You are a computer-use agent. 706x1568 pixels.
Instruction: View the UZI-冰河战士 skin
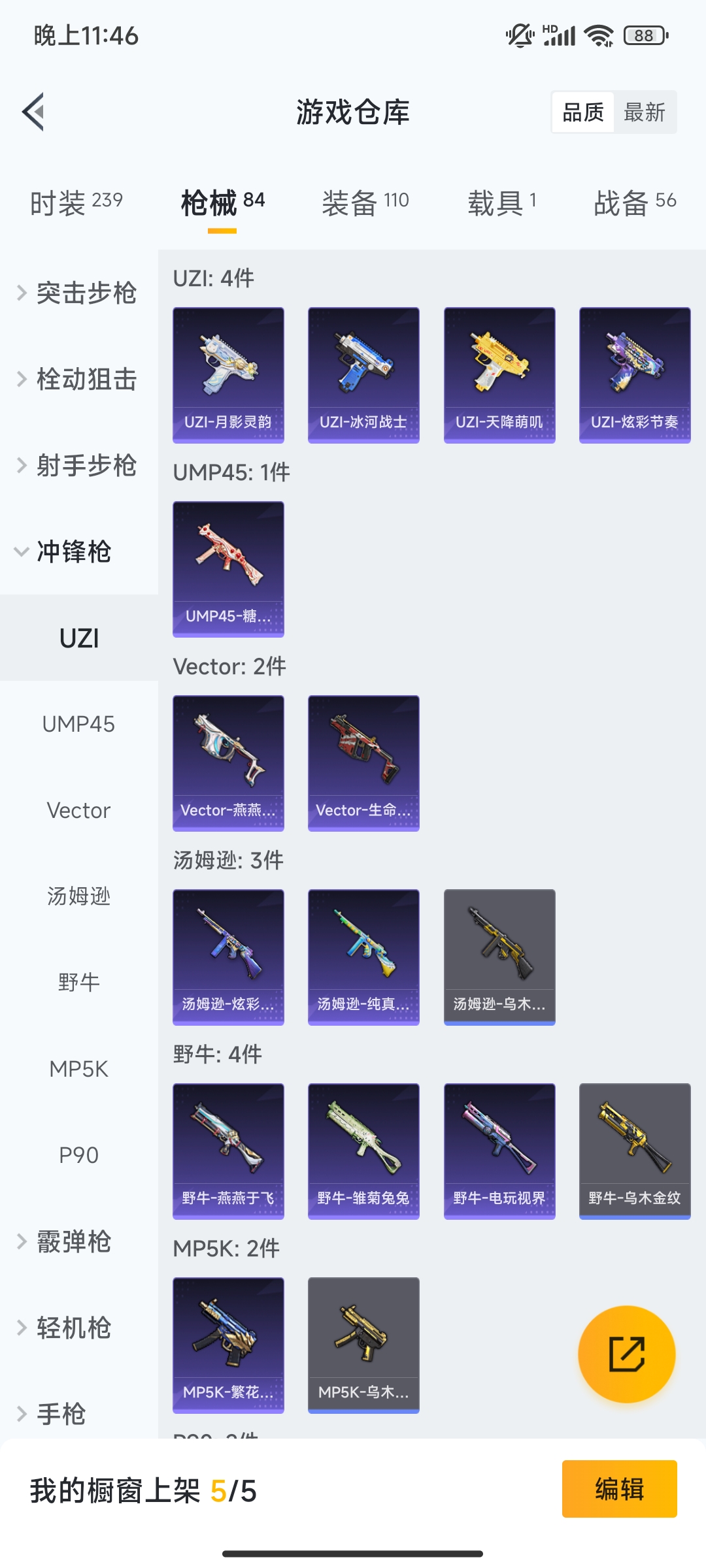tap(363, 375)
